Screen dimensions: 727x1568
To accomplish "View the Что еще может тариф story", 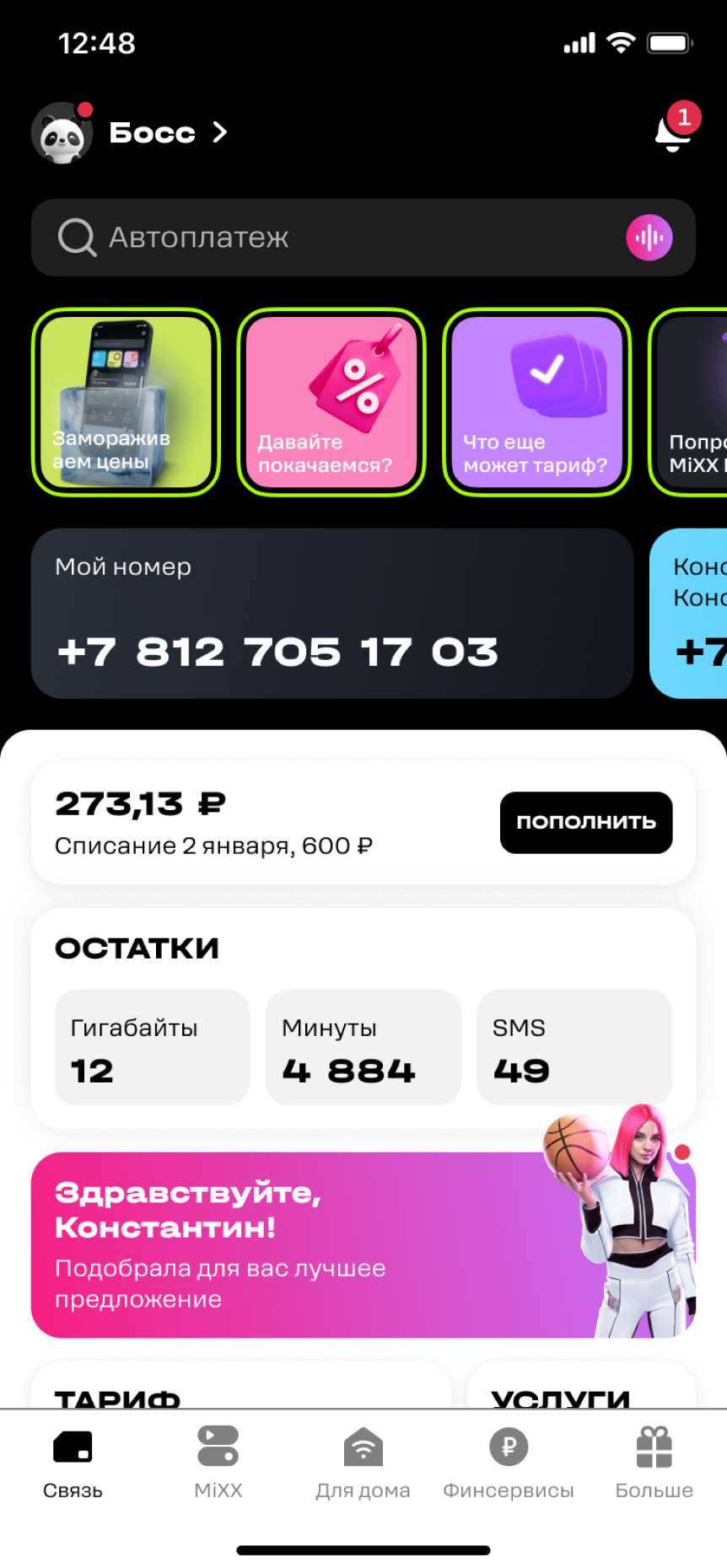I will click(x=536, y=403).
